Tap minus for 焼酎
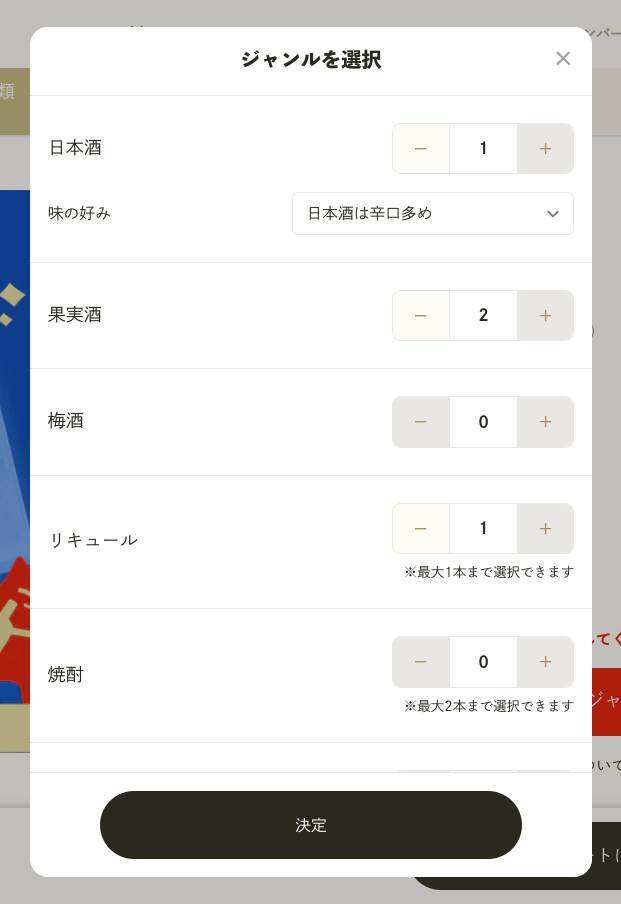 pos(421,662)
